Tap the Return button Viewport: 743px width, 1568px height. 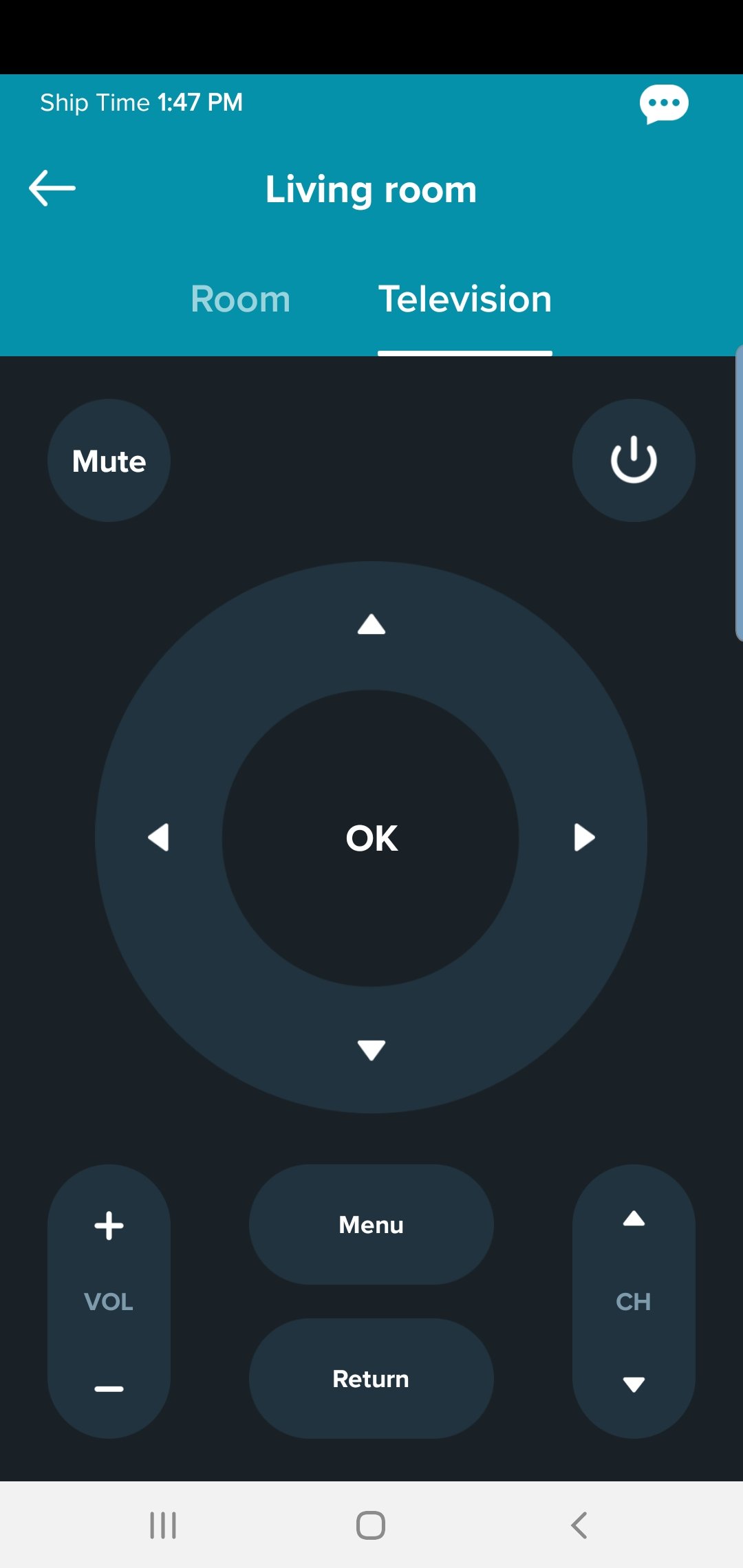(371, 1378)
